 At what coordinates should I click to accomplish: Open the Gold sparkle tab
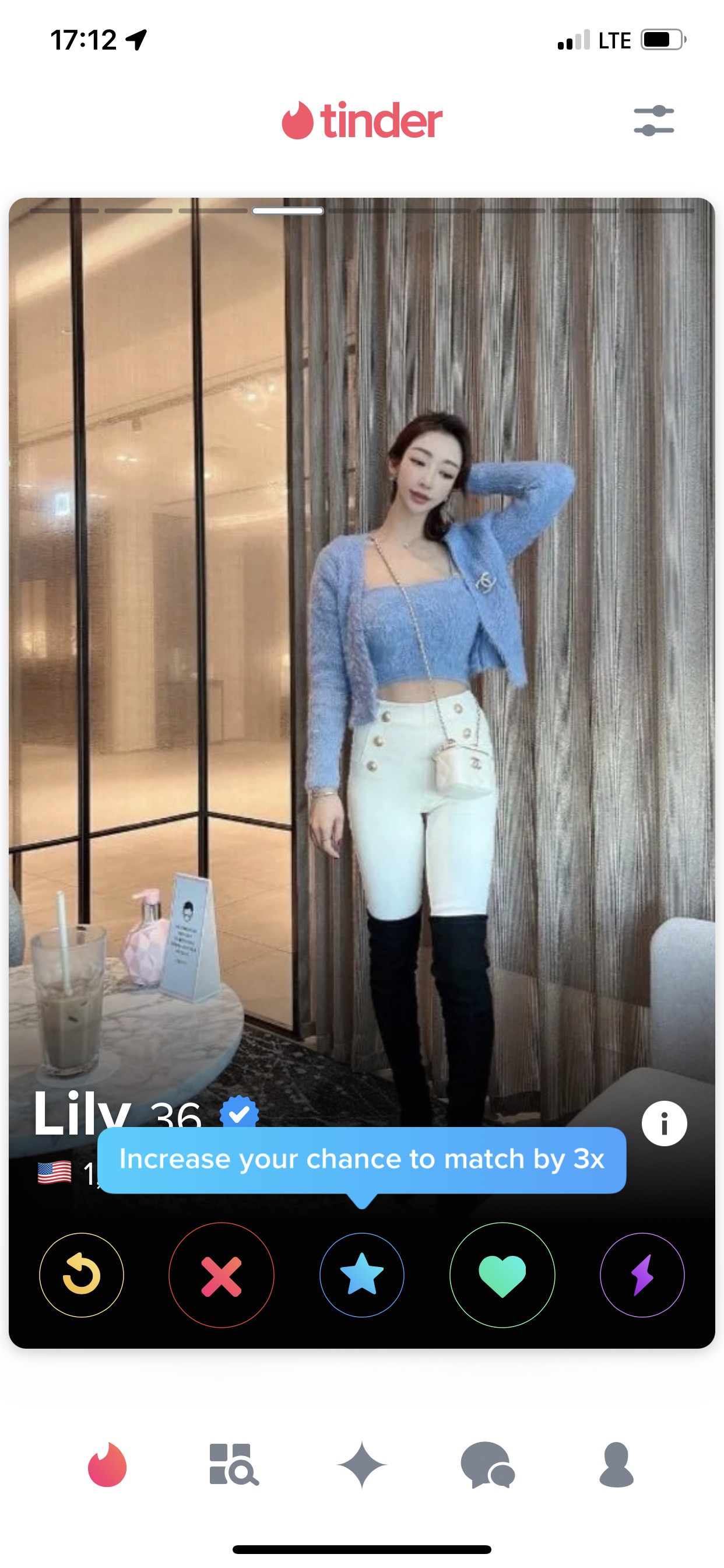(362, 1464)
